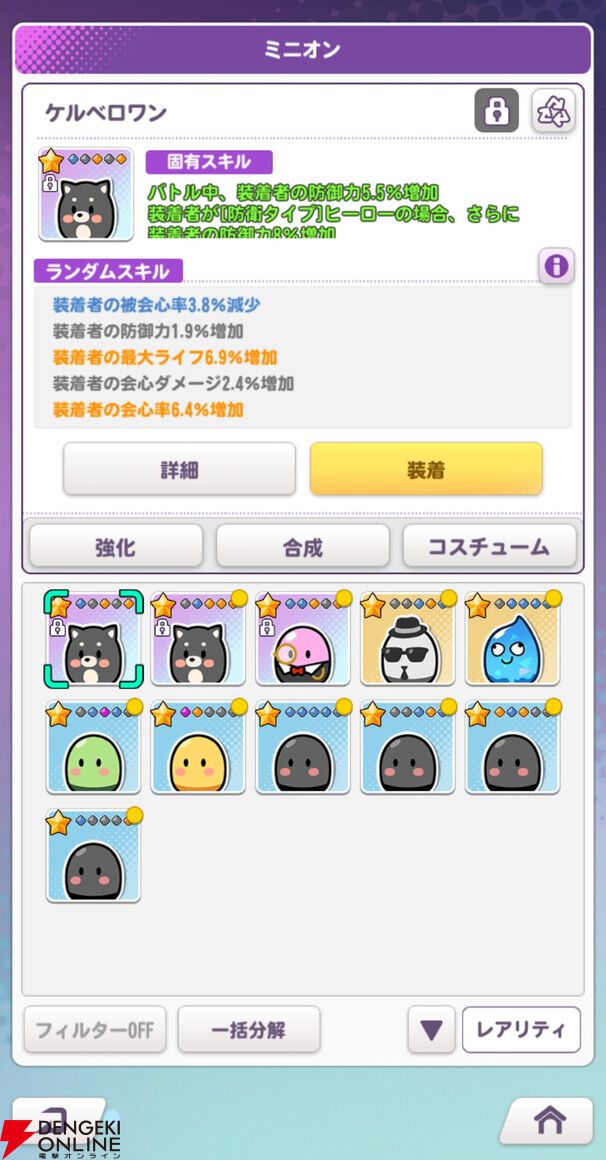Select the blue water drop minion
Screen dimensions: 606x1160
click(512, 640)
